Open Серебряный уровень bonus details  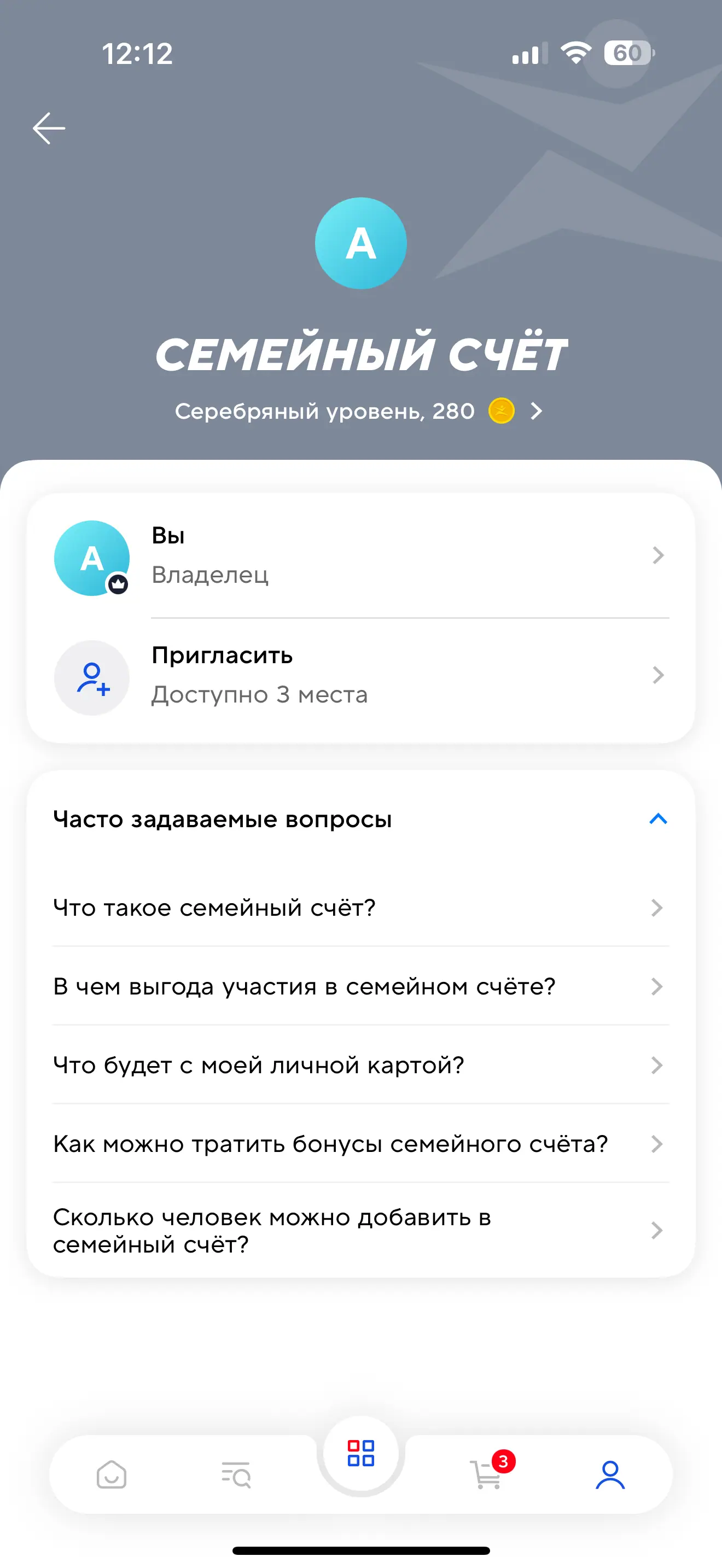tap(359, 412)
